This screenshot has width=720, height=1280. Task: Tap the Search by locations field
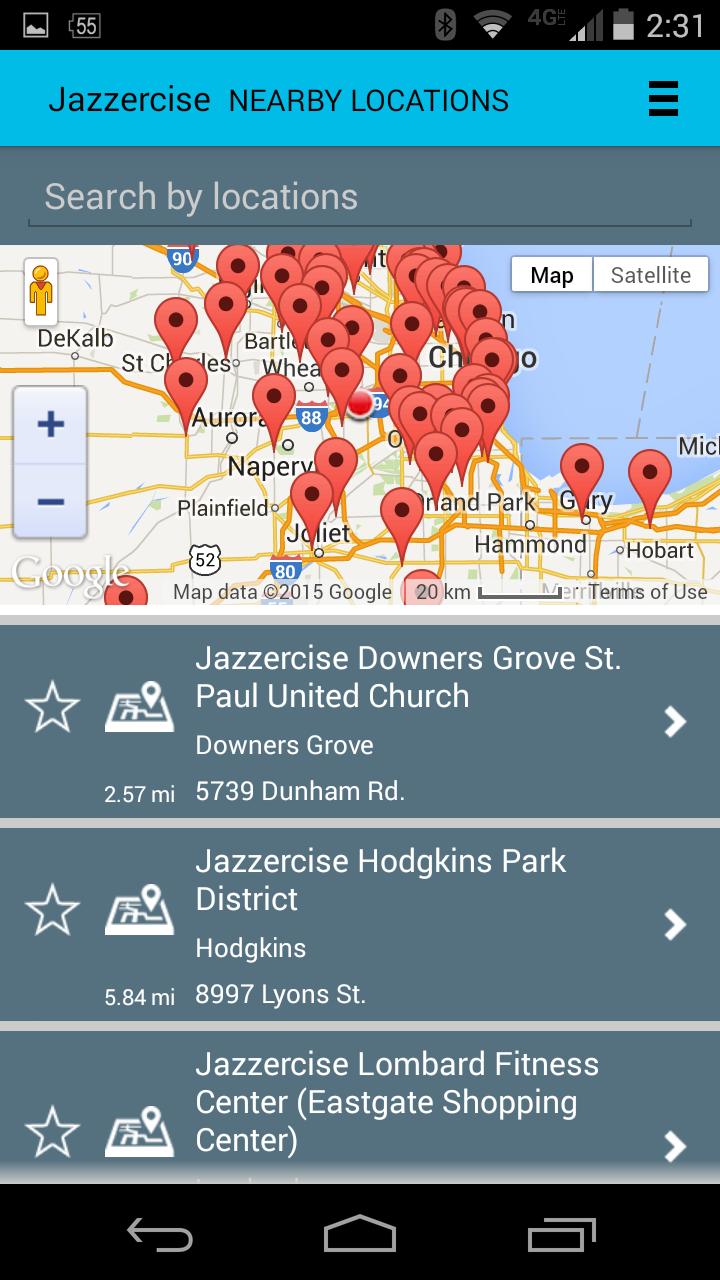click(360, 197)
